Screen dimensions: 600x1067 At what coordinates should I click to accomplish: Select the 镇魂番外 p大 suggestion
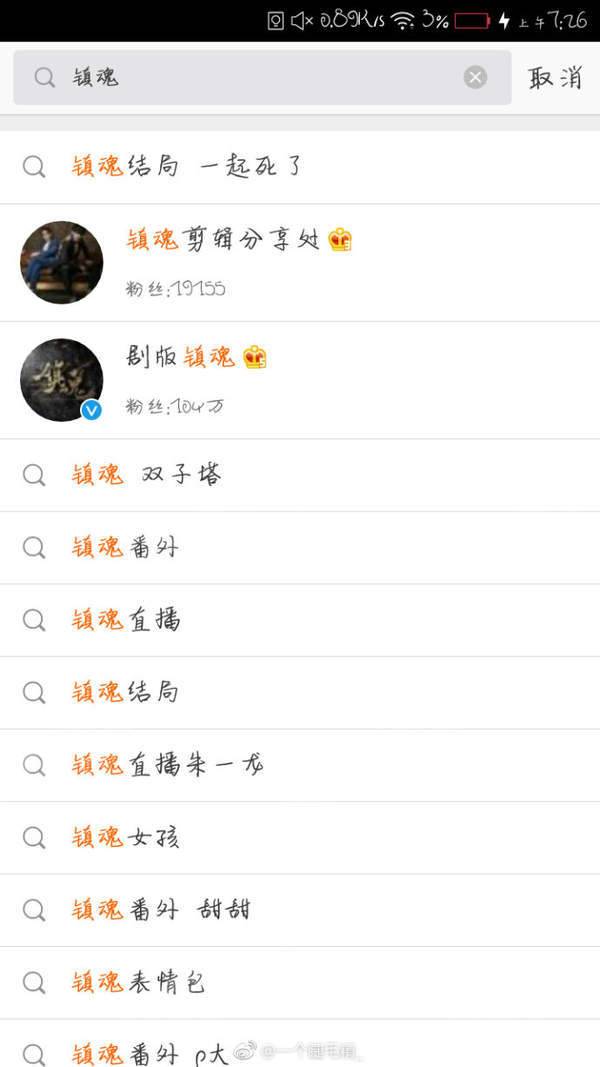pyautogui.click(x=150, y=1052)
